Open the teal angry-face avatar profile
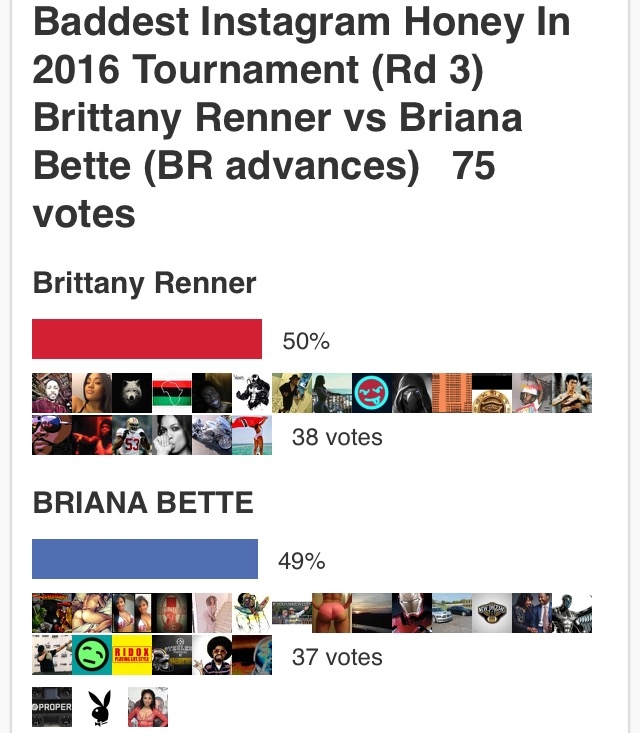Screen dimensions: 640x733 click(x=371, y=393)
